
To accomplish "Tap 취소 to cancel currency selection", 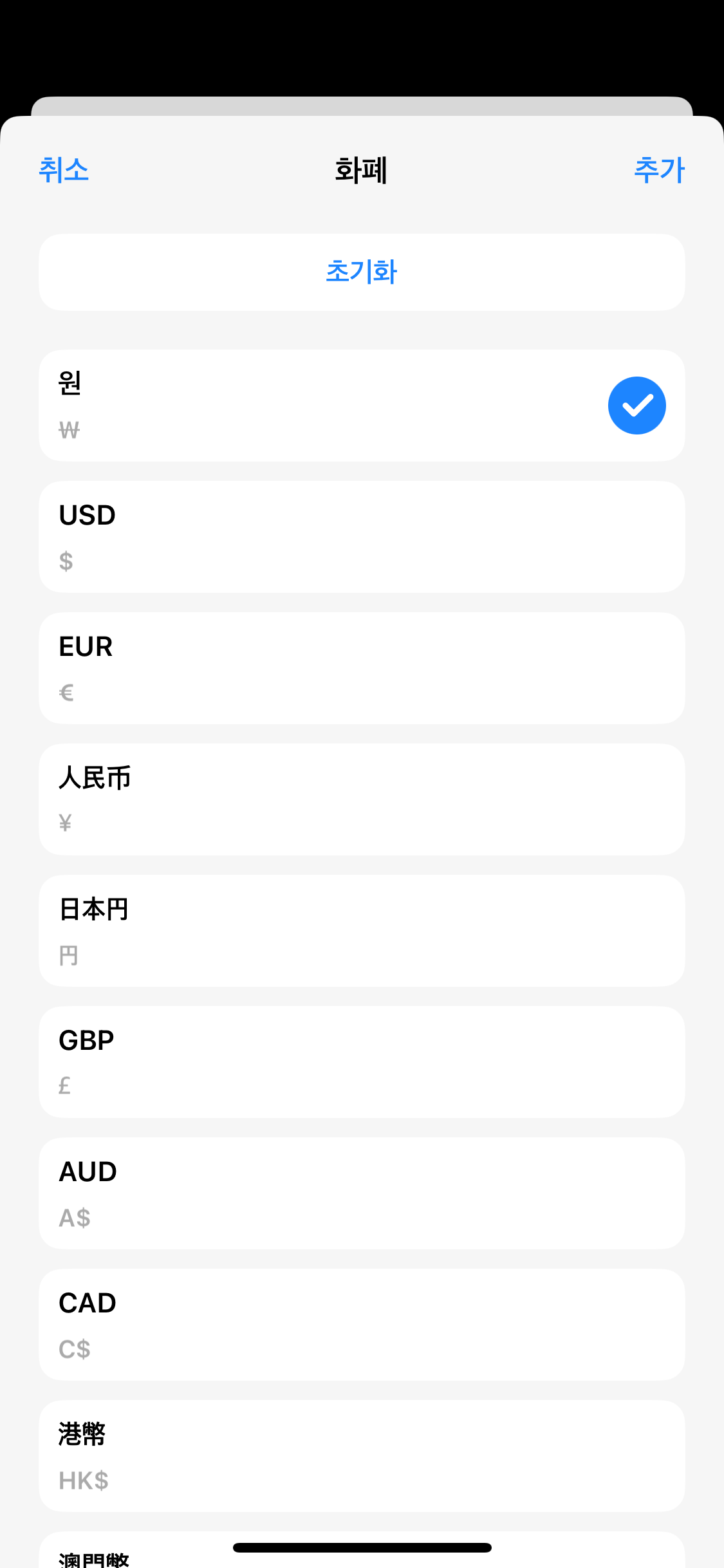I will 64,170.
